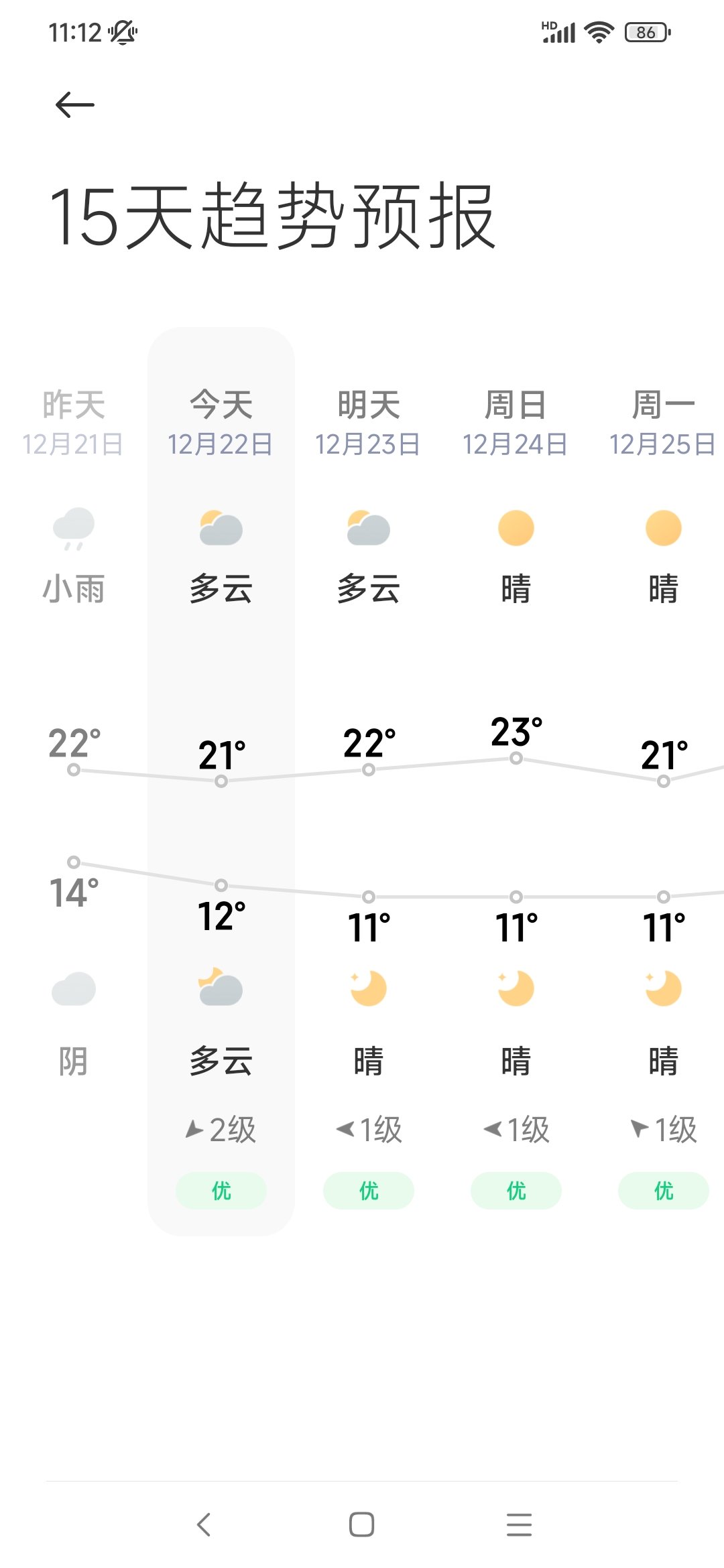The image size is (724, 1568).
Task: Select the 周日 12月24日 forecast column
Action: (x=516, y=781)
